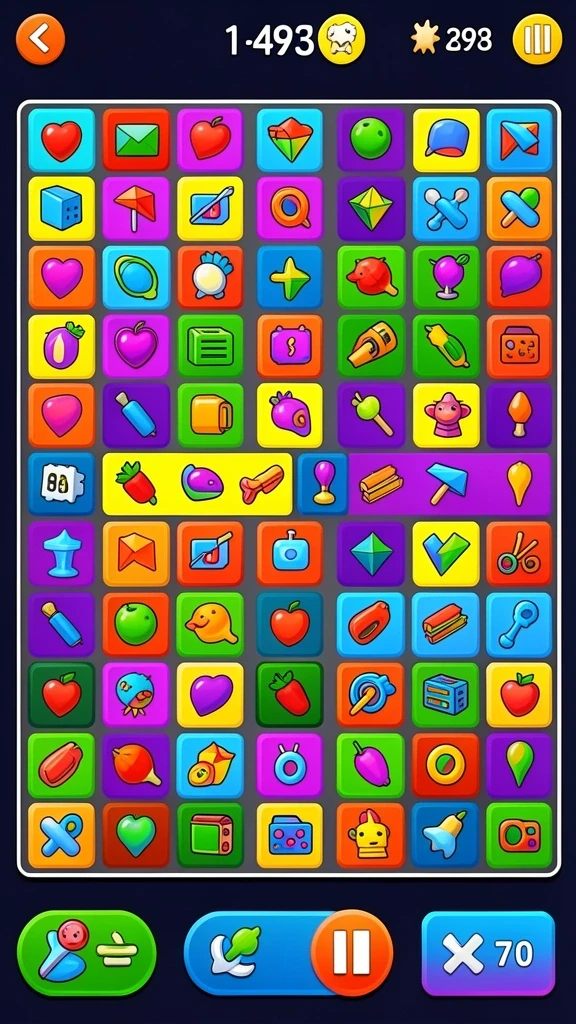Select the red heart tile on cyan

[x=61, y=140]
